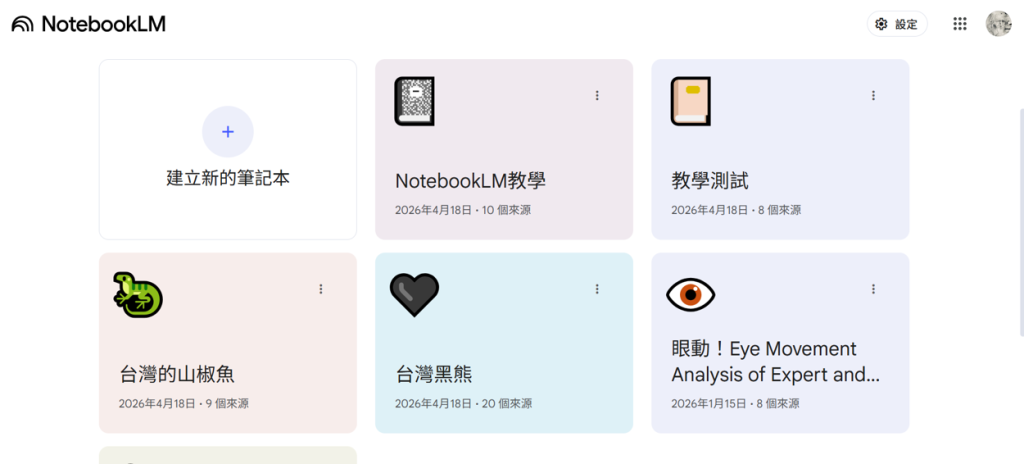Open the 設定 settings button

click(896, 24)
